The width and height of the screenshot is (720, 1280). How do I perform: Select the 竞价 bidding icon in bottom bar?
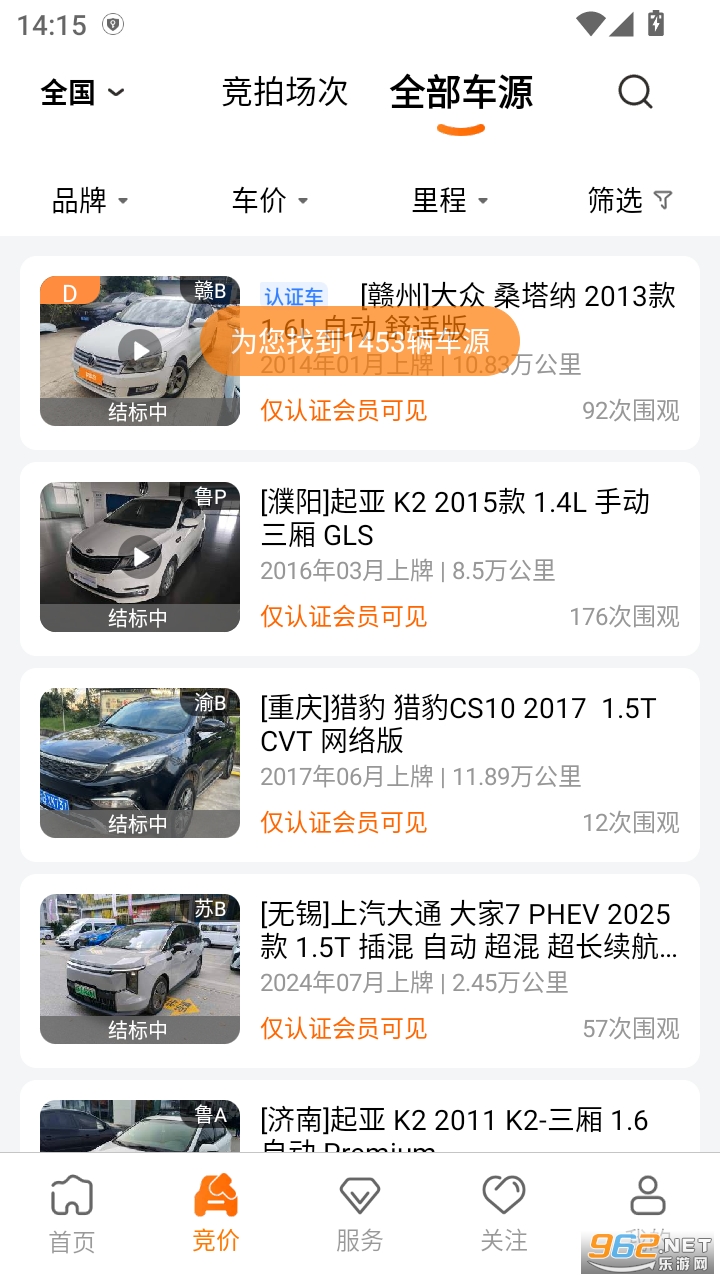[x=215, y=1195]
